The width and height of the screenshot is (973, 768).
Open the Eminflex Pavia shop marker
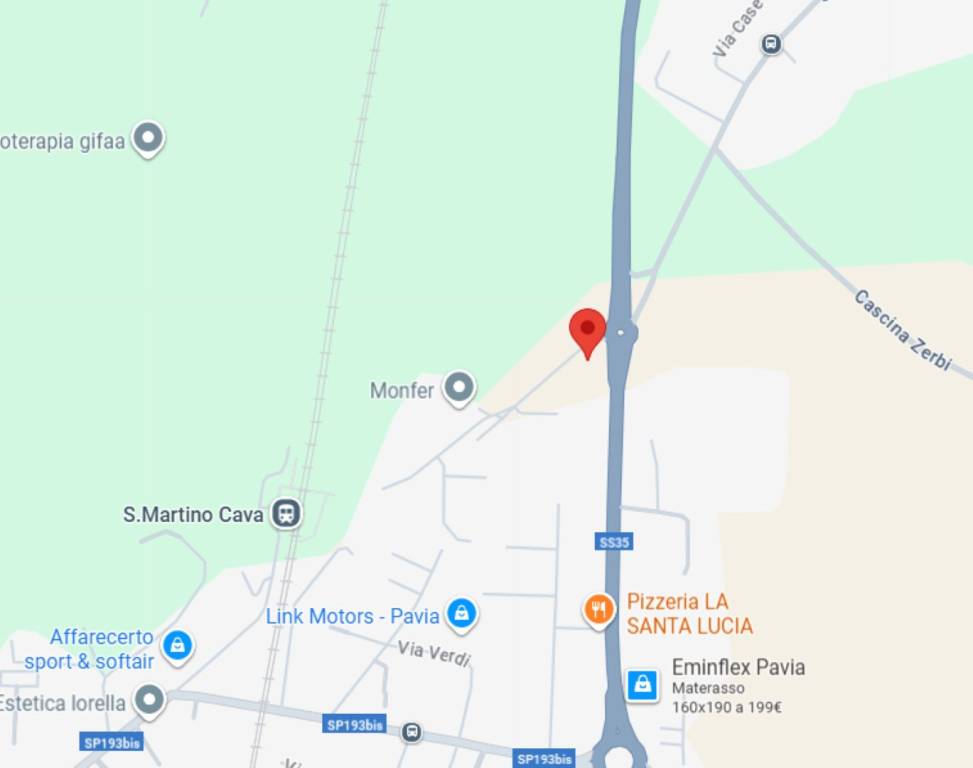pos(642,684)
